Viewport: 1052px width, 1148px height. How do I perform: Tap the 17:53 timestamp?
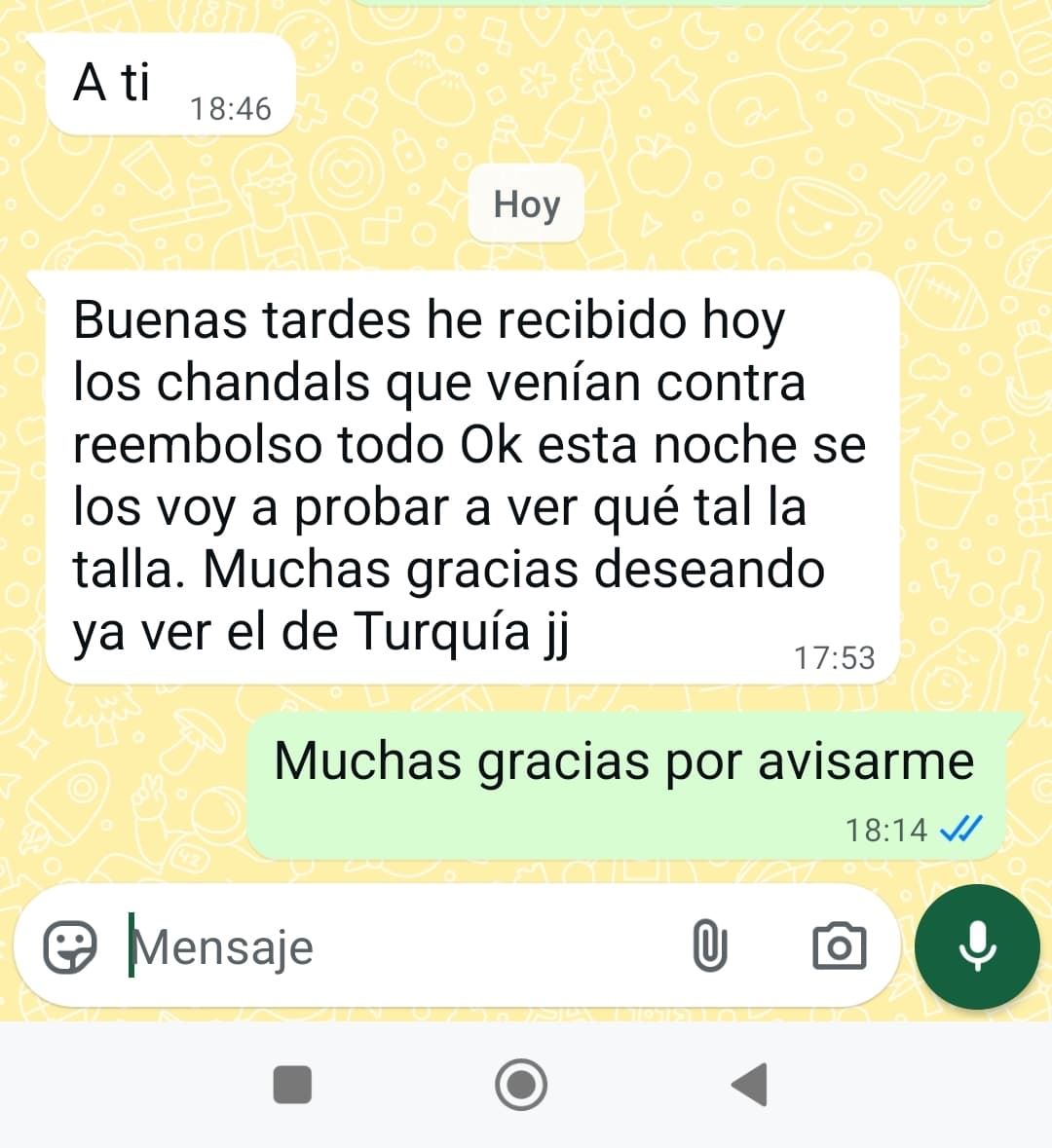(835, 657)
